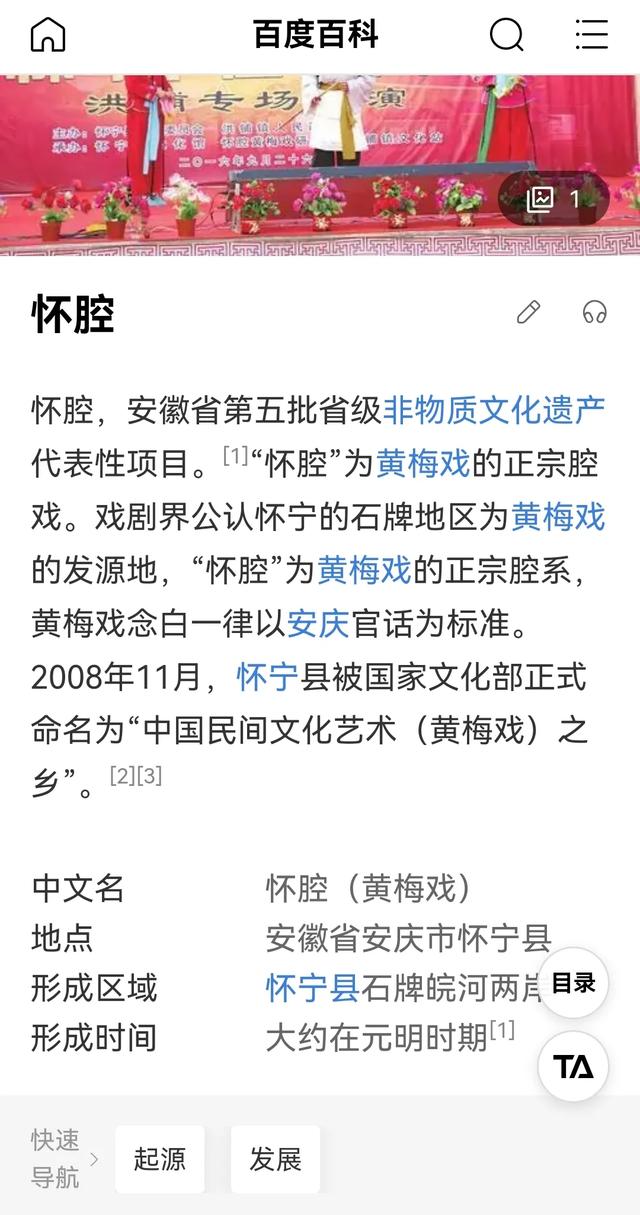This screenshot has height=1215, width=640.
Task: Open the image gallery badge showing 1
Action: click(x=553, y=199)
